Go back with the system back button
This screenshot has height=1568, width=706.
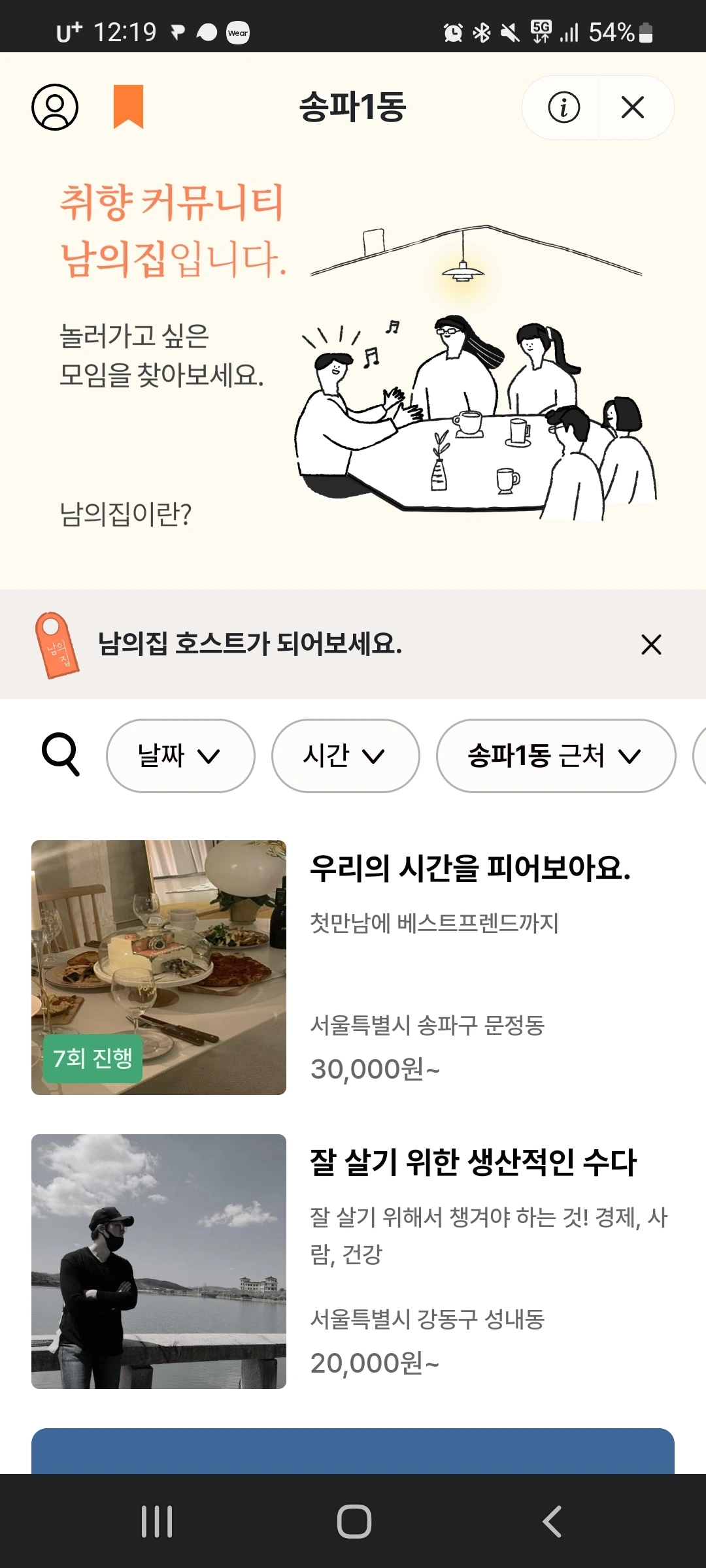coord(551,1521)
